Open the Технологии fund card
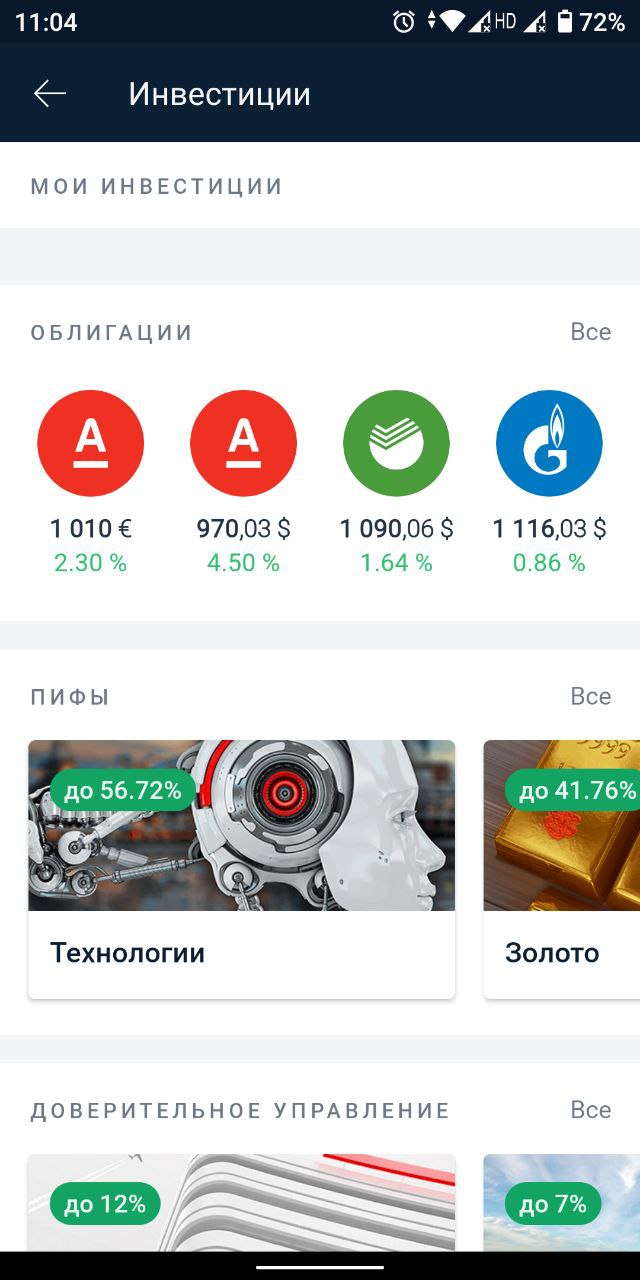The width and height of the screenshot is (640, 1280). tap(241, 868)
